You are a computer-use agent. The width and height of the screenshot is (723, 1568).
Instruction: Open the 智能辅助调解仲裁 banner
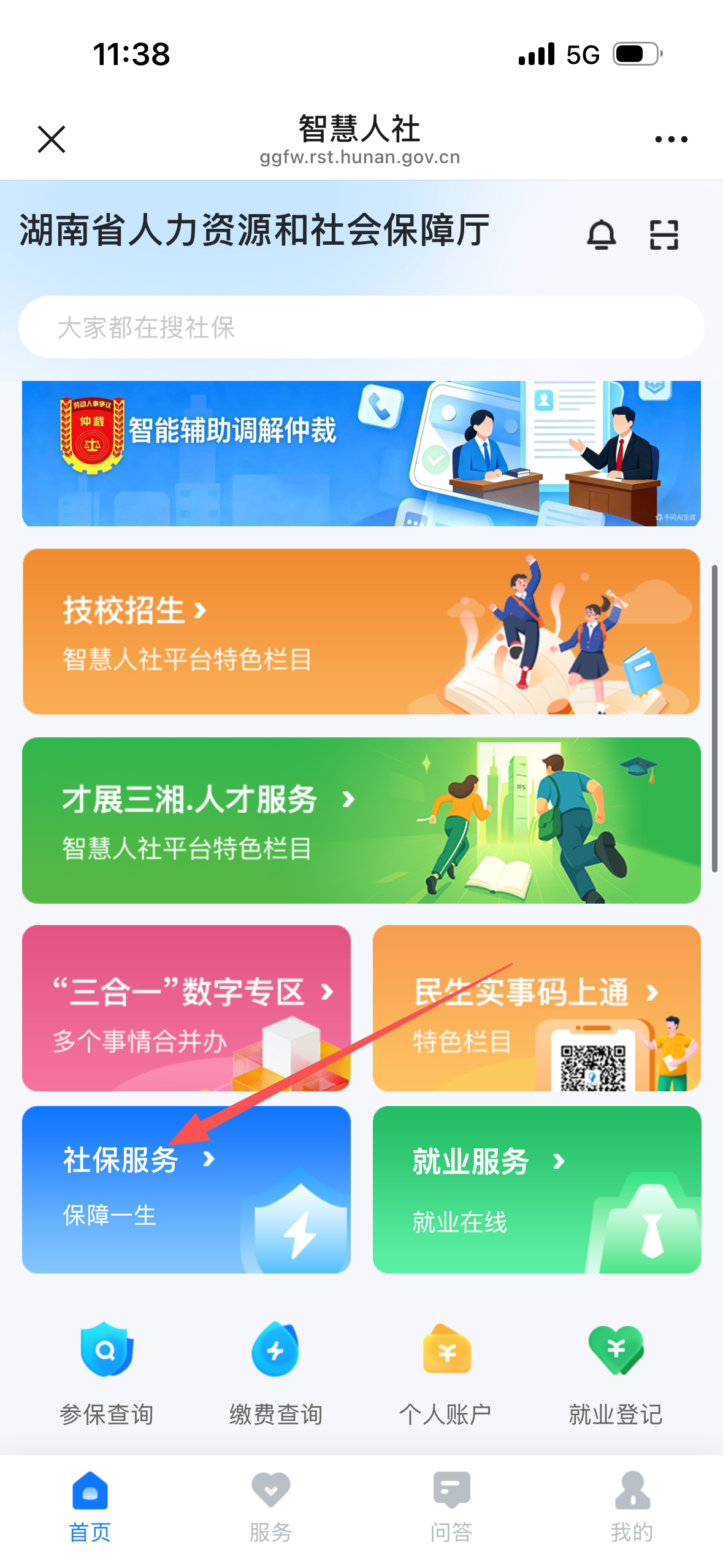pyautogui.click(x=361, y=453)
